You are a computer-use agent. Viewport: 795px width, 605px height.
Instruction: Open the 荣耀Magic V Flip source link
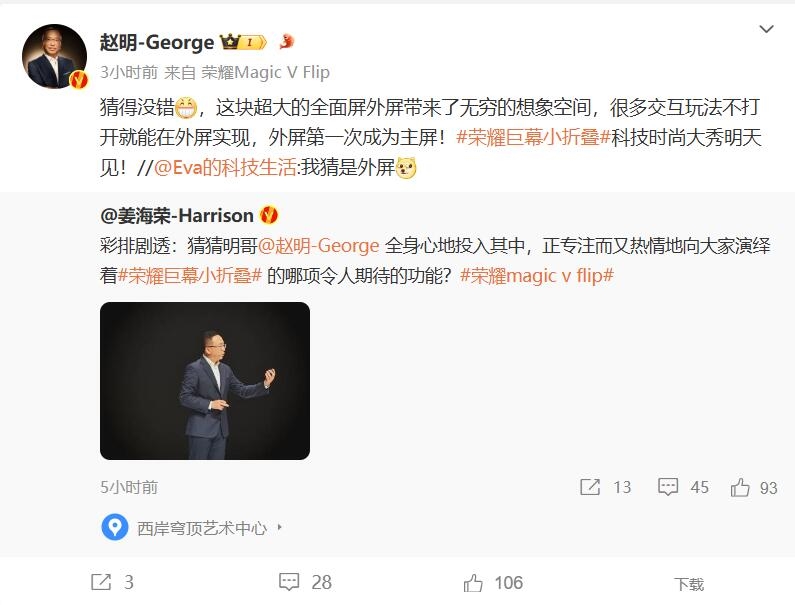click(265, 72)
